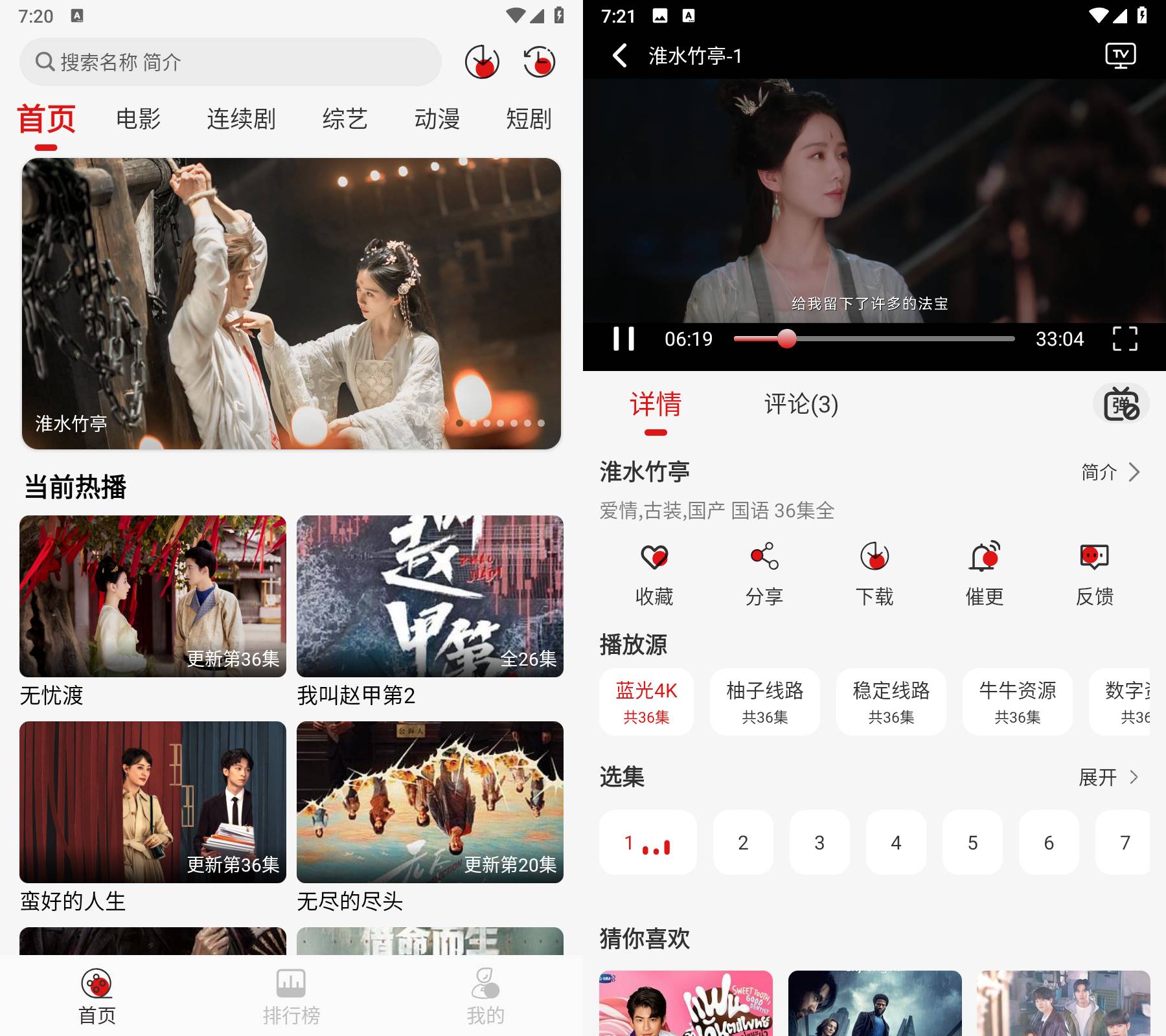The width and height of the screenshot is (1166, 1036).
Task: Select the 柚子线路 playback source
Action: click(764, 702)
